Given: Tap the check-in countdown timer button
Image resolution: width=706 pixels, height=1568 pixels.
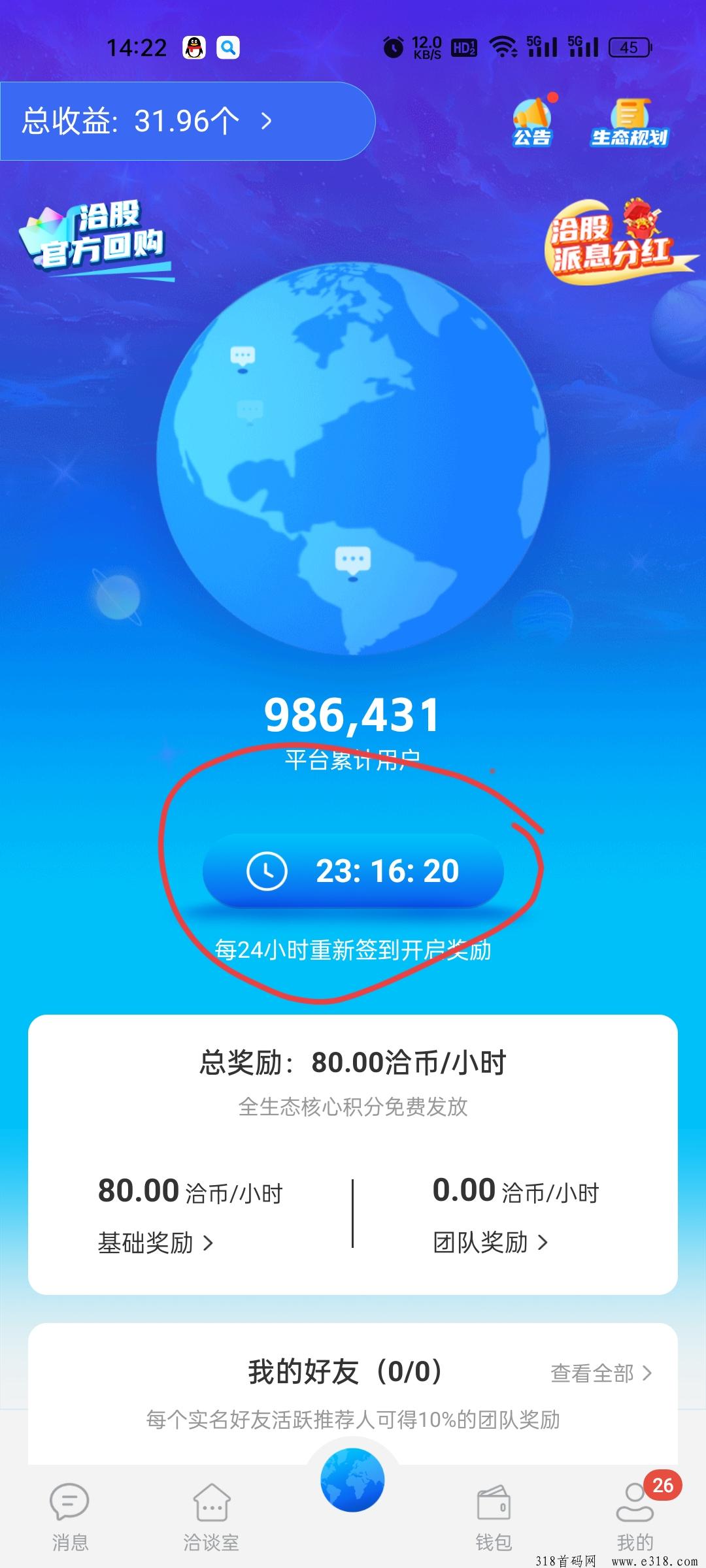Looking at the screenshot, I should click(353, 871).
